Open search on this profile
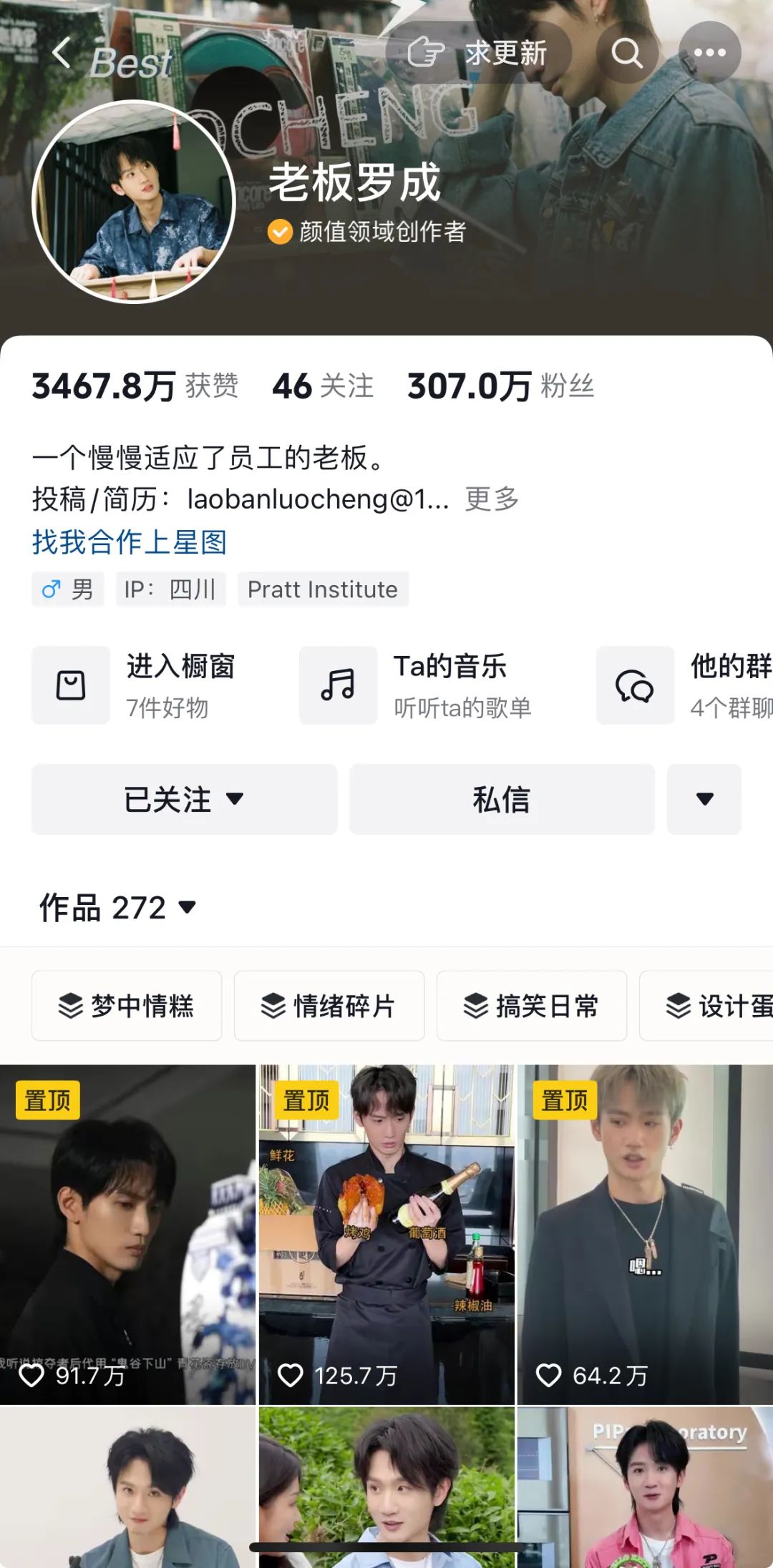The image size is (773, 1568). (x=627, y=53)
